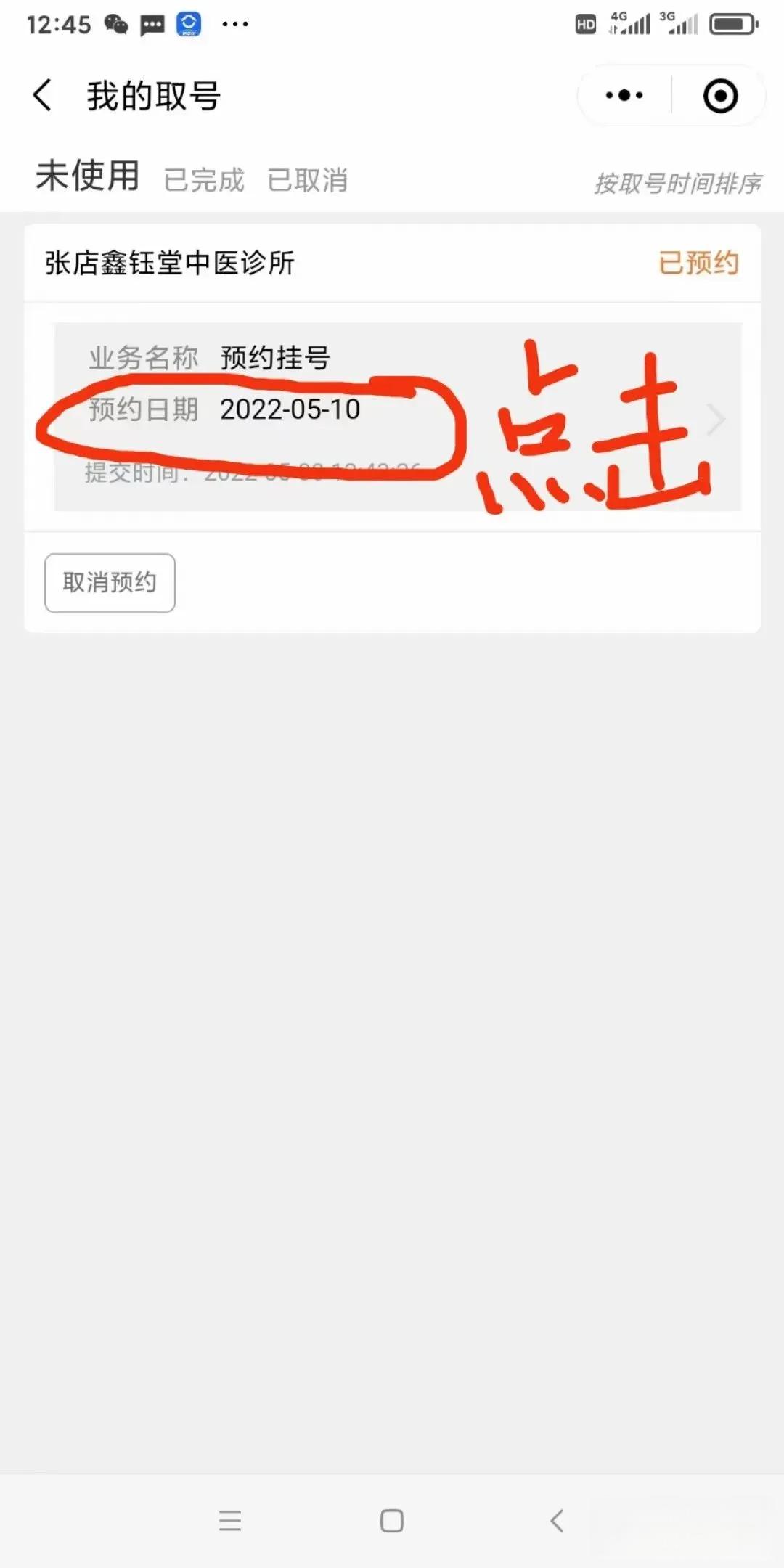784x1568 pixels.
Task: Go to the system home screen
Action: coord(392,1520)
